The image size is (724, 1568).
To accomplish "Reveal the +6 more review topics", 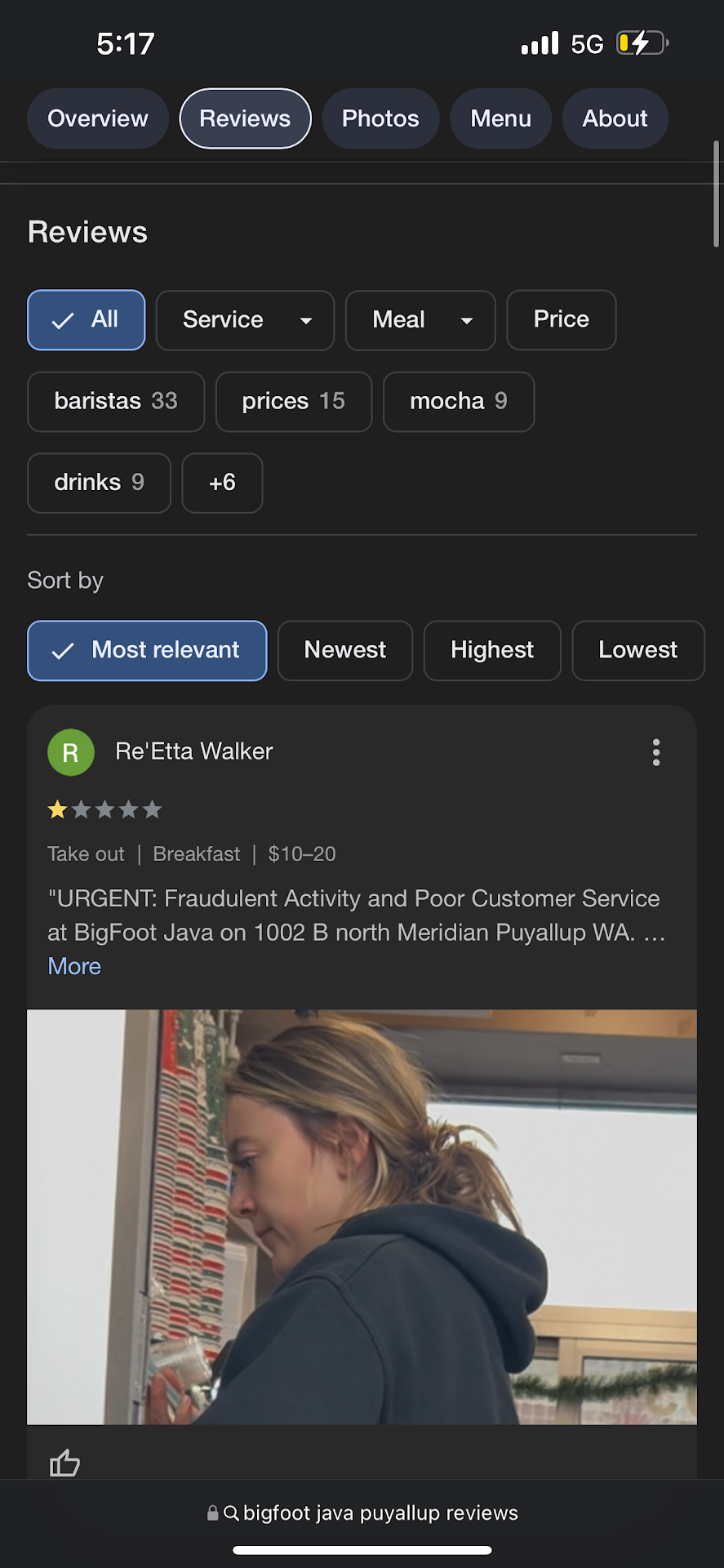I will point(222,483).
